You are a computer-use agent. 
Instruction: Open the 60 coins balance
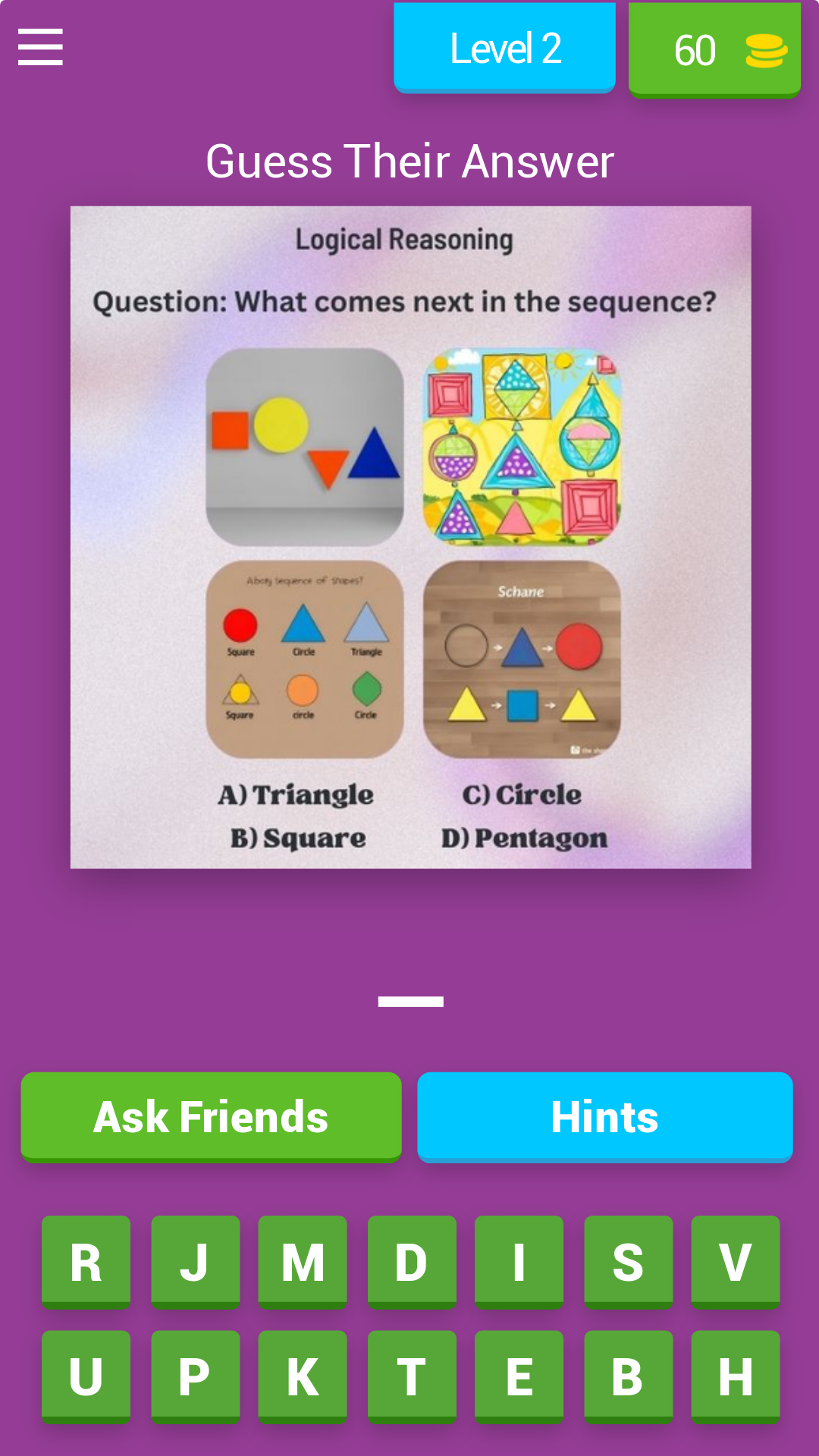click(x=714, y=50)
